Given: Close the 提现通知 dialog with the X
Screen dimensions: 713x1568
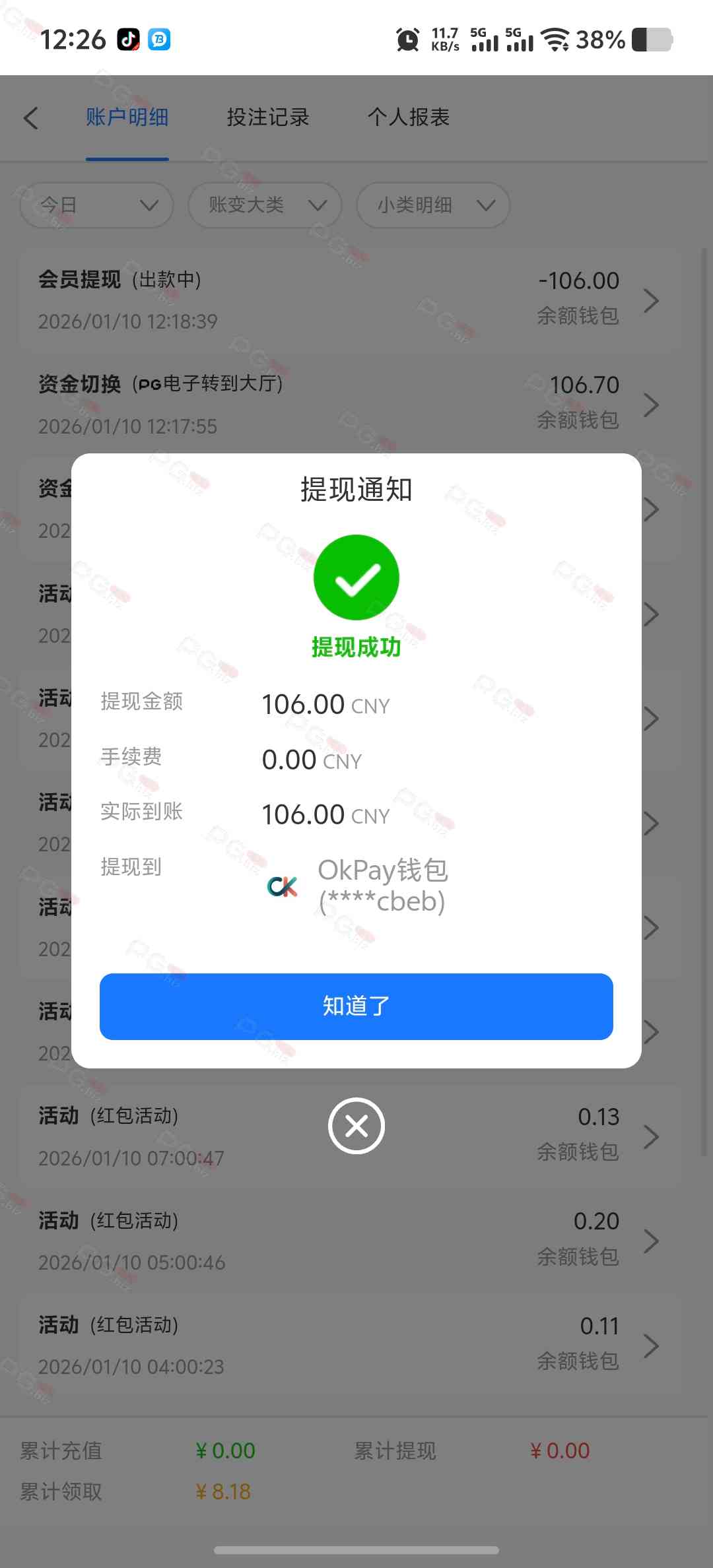Looking at the screenshot, I should (356, 1126).
